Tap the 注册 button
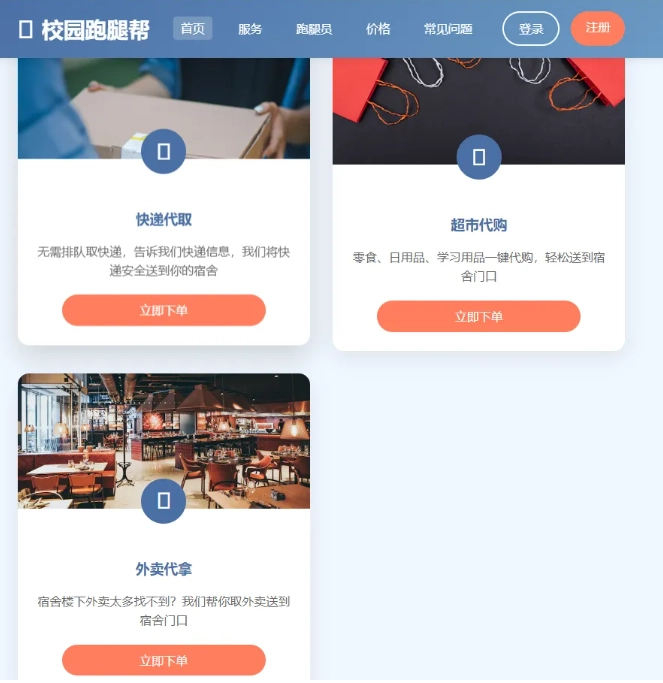 pyautogui.click(x=597, y=28)
